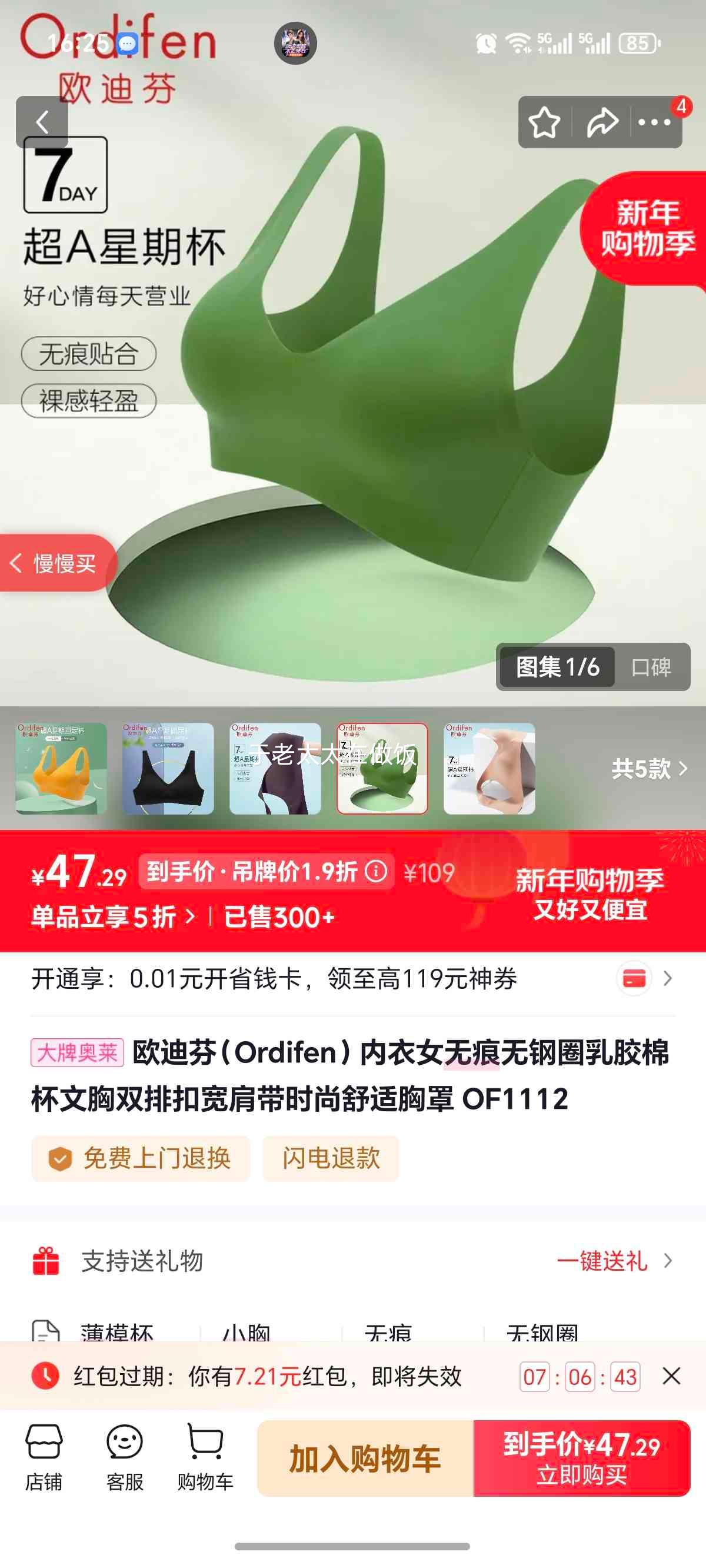Screen dimensions: 706x1568
Task: Select the yellow bra color thumbnail
Action: [61, 768]
